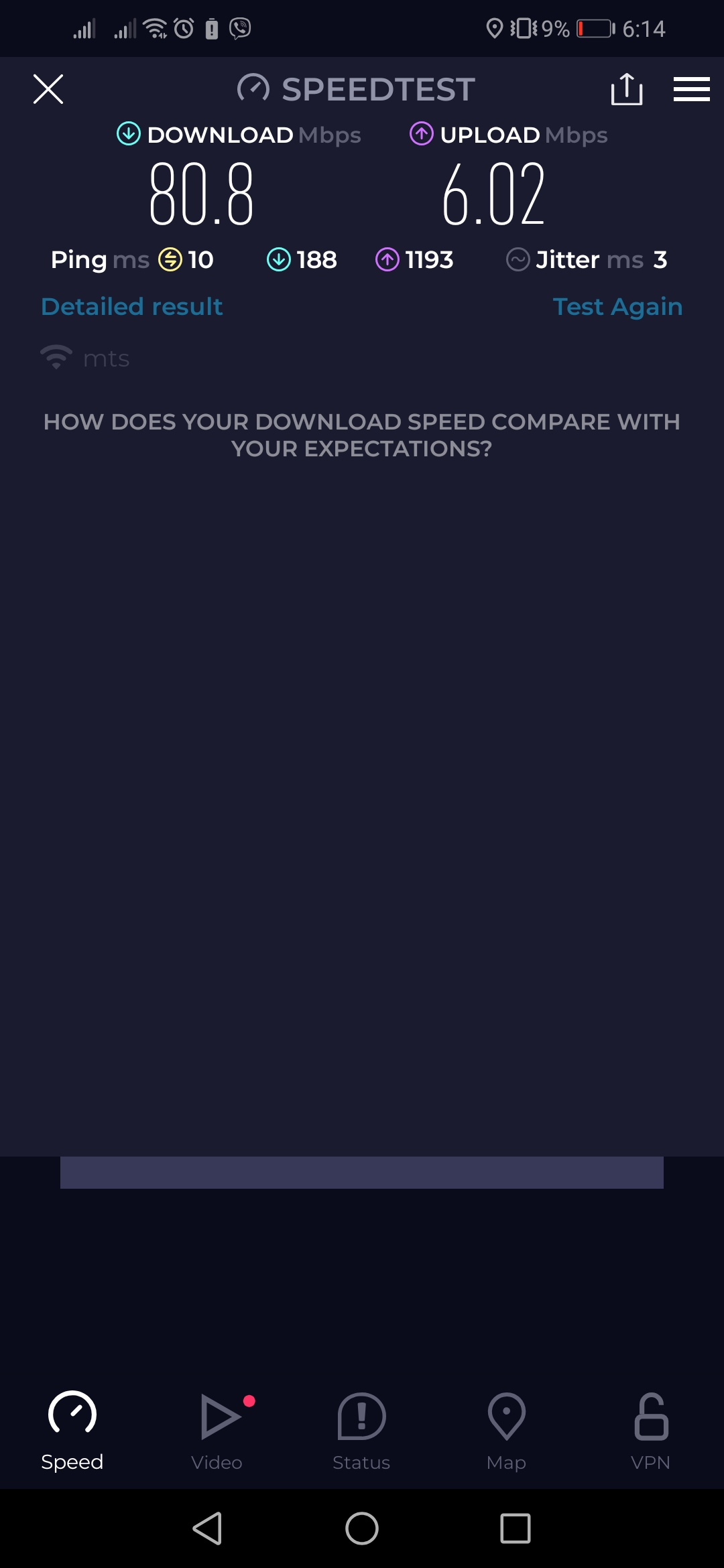Screen dimensions: 724x1568
Task: Open the hamburger menu
Action: 691,89
